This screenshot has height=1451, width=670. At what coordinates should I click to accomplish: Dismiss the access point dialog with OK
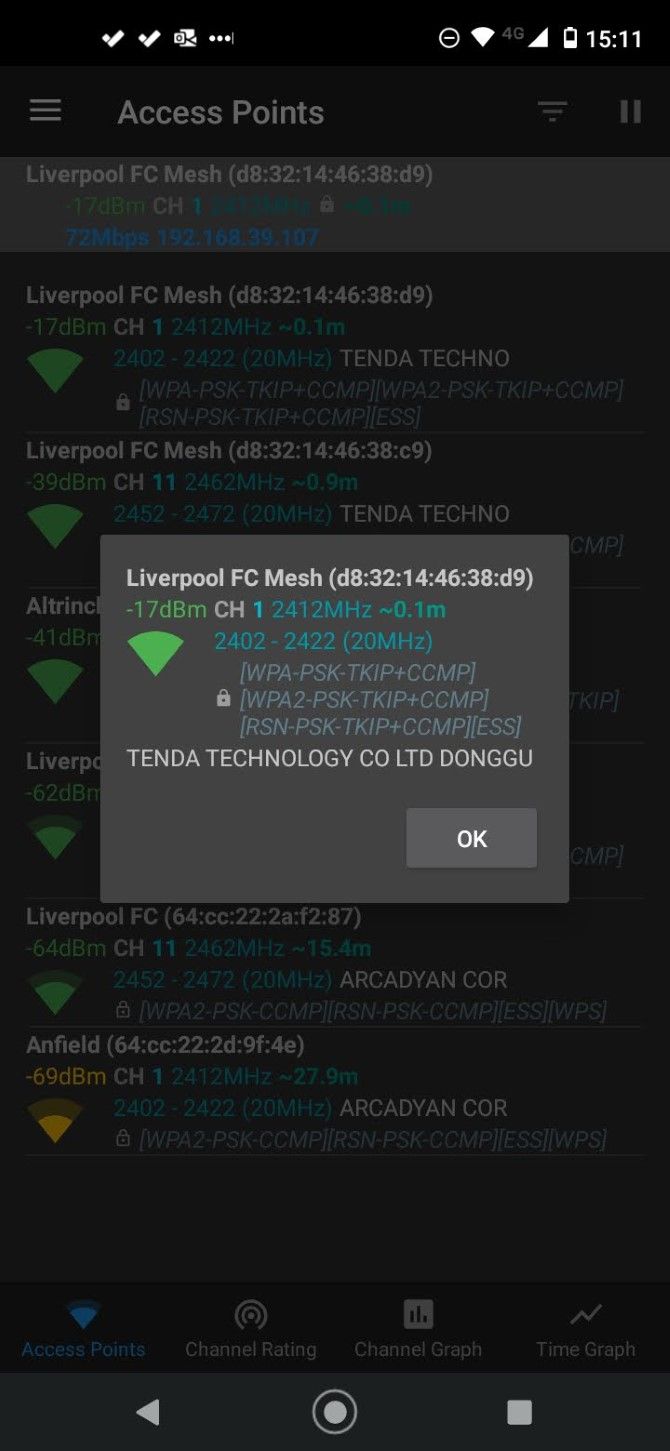(x=471, y=838)
